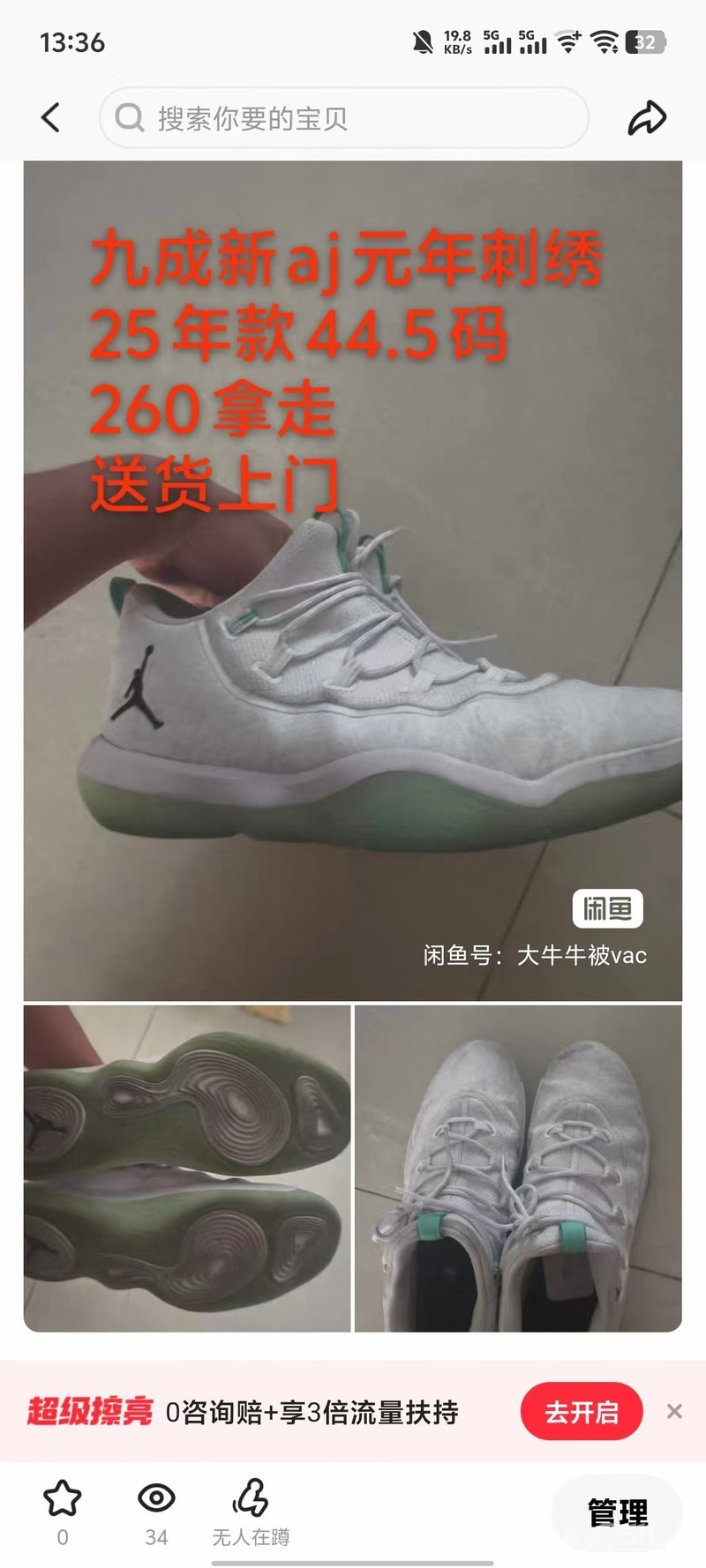Image resolution: width=706 pixels, height=1568 pixels.
Task: Open the eye views icon
Action: pos(156,1497)
